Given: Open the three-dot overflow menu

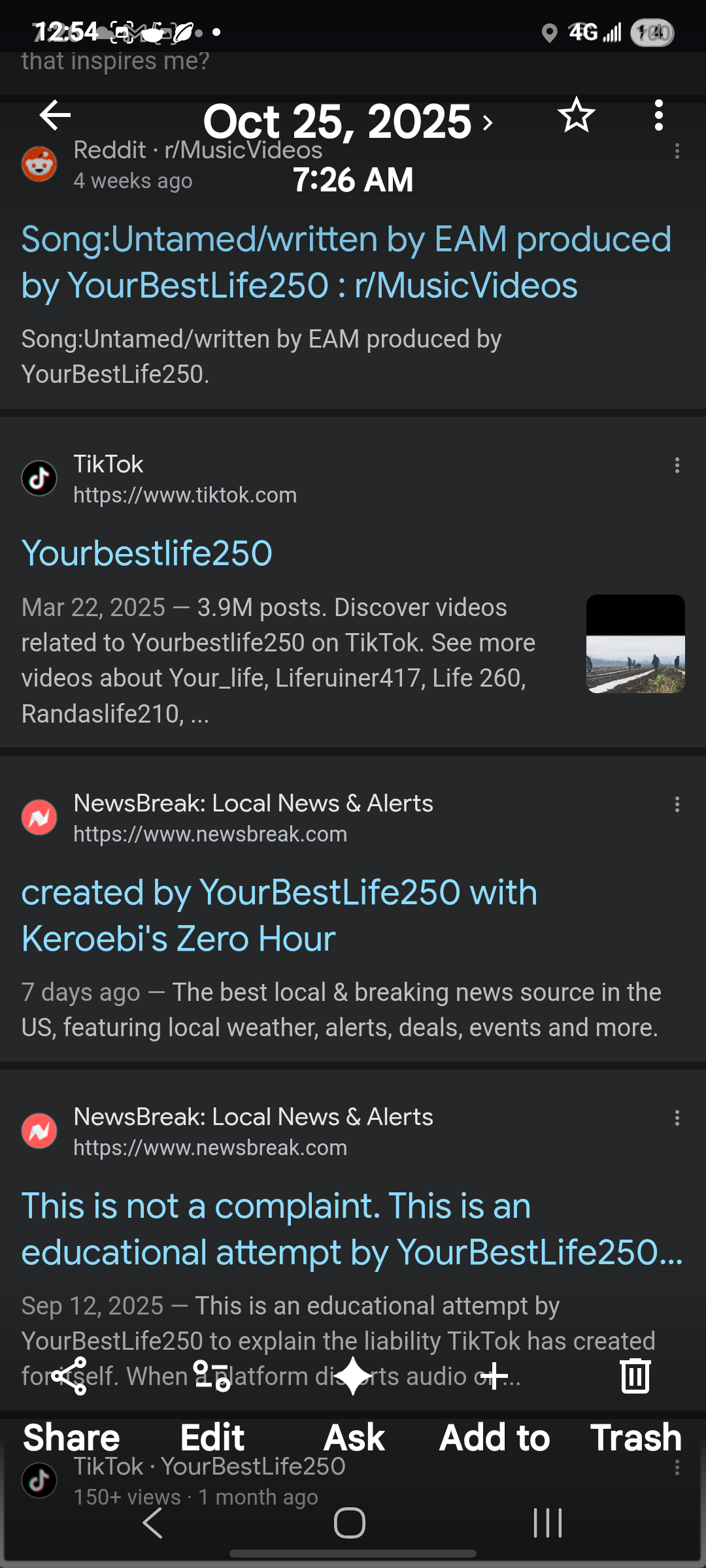Looking at the screenshot, I should (x=658, y=116).
